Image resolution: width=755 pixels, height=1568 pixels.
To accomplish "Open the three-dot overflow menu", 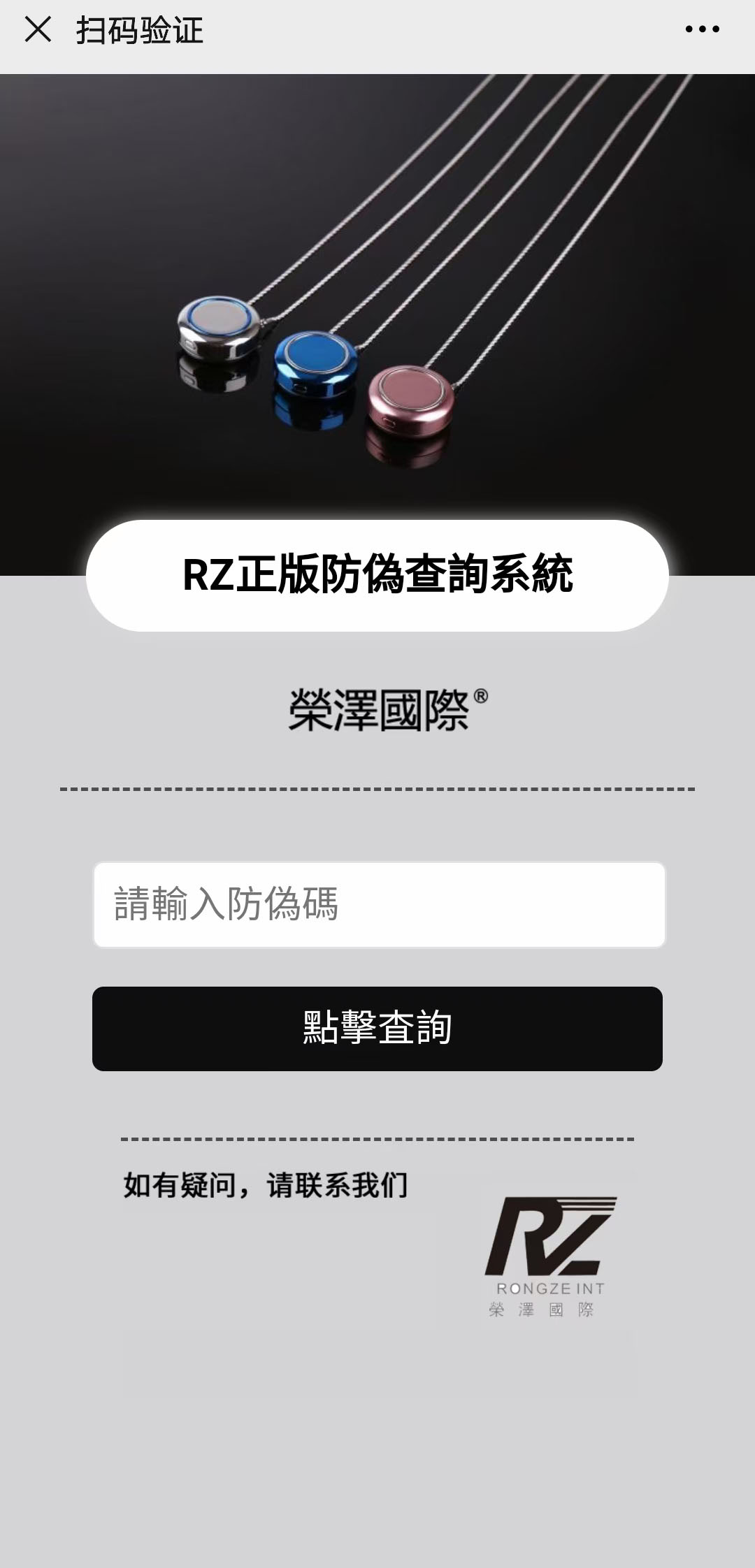I will (702, 29).
